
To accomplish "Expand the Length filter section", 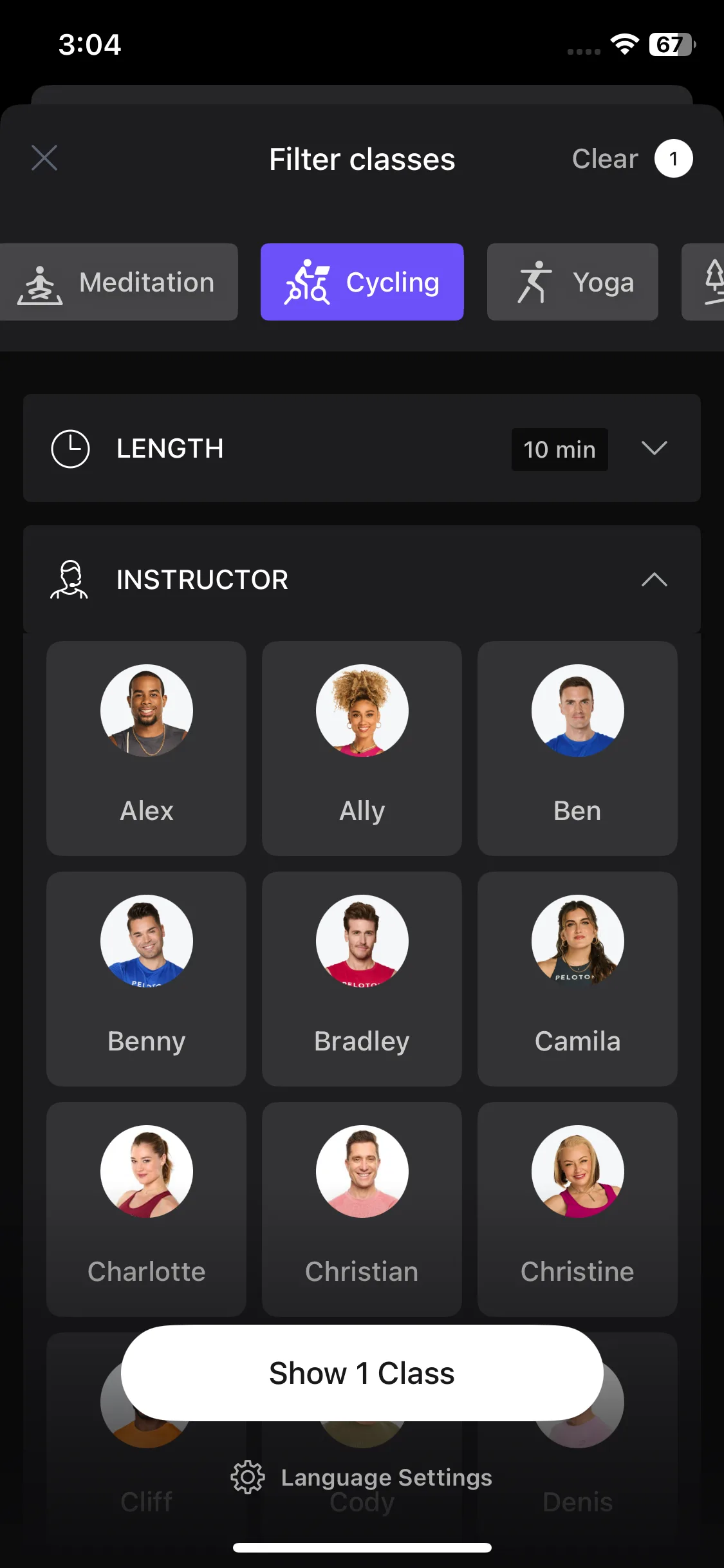I will pos(654,449).
